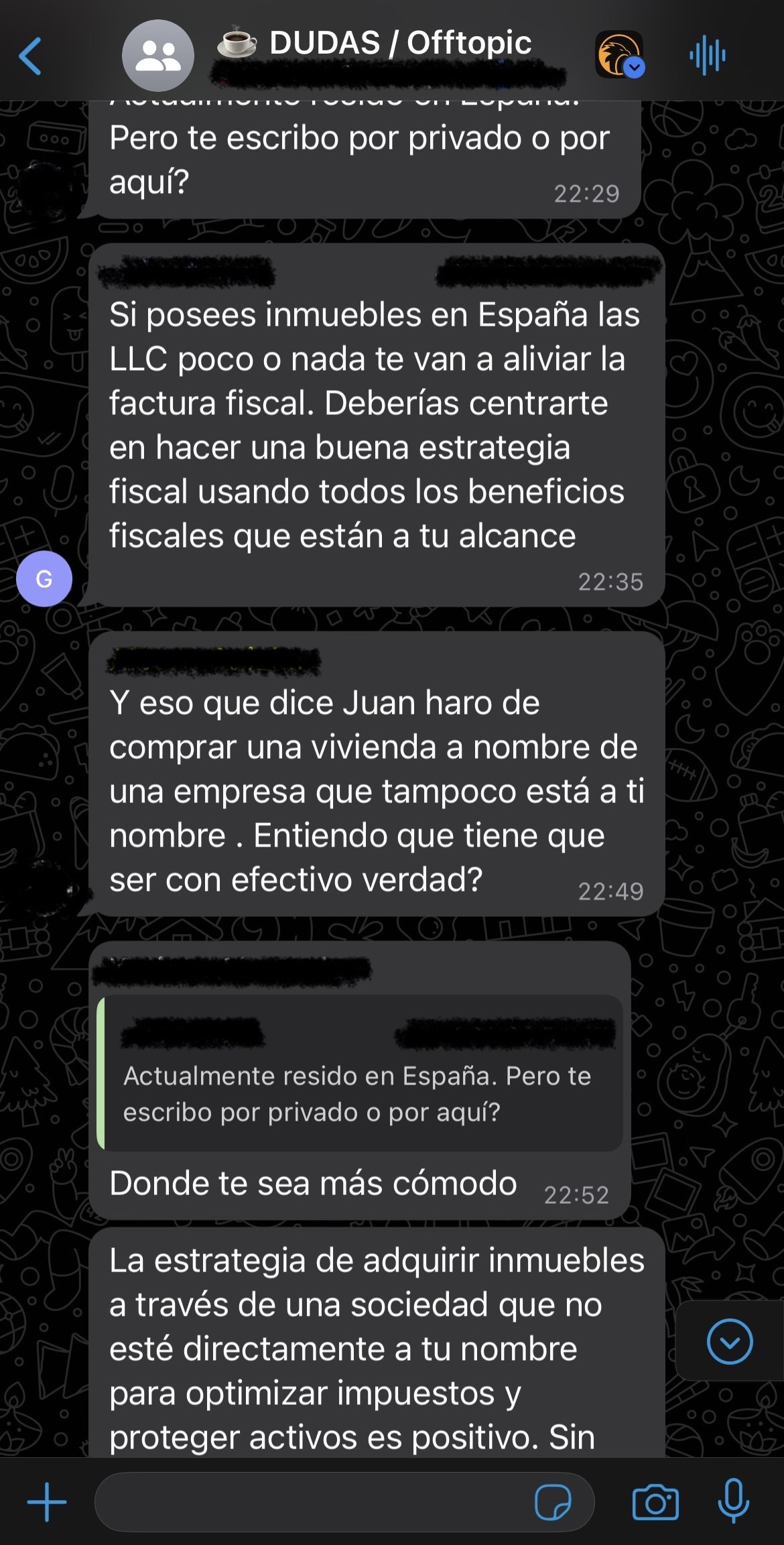Image resolution: width=784 pixels, height=1545 pixels.
Task: Open the attachment plus menu
Action: coord(46,1502)
